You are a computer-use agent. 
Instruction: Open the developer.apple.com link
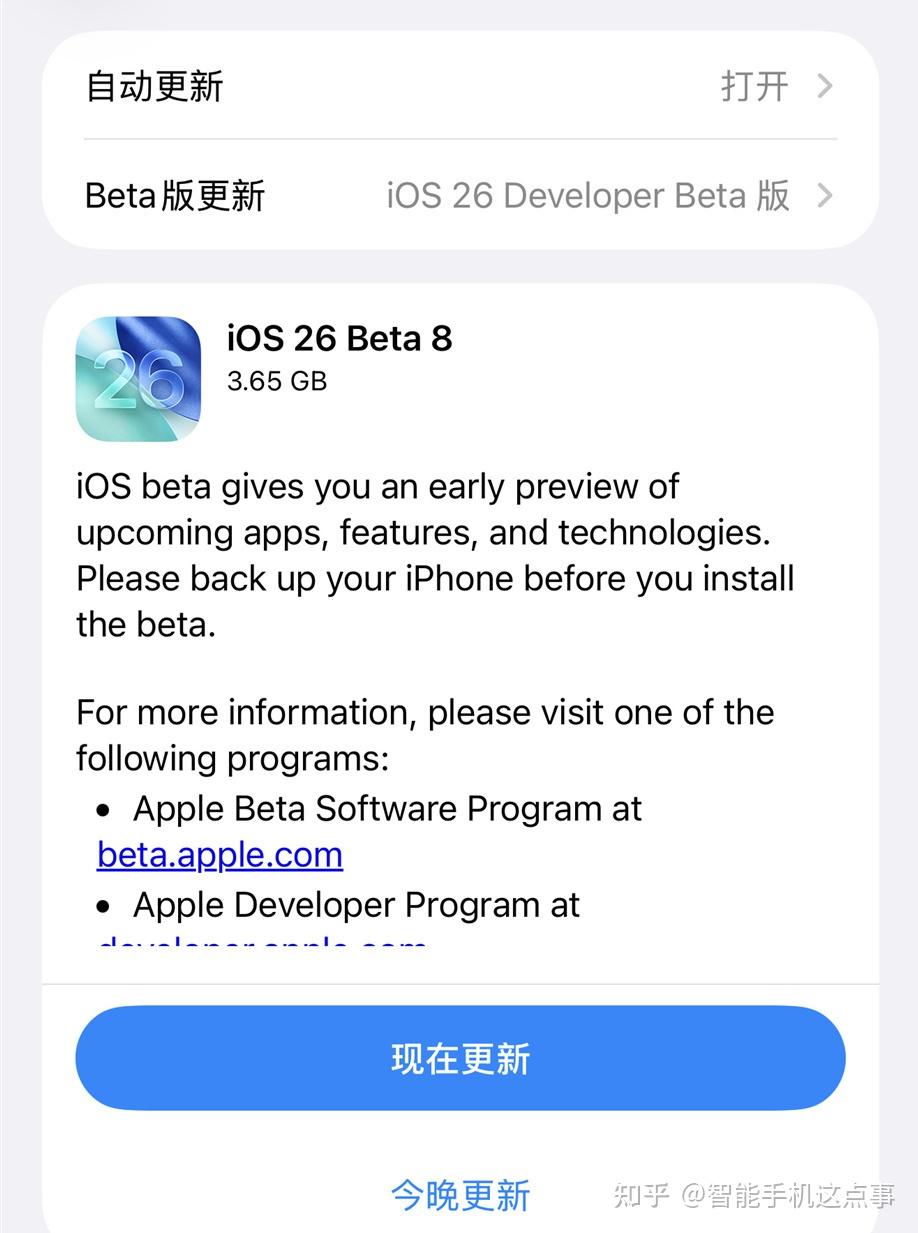260,943
